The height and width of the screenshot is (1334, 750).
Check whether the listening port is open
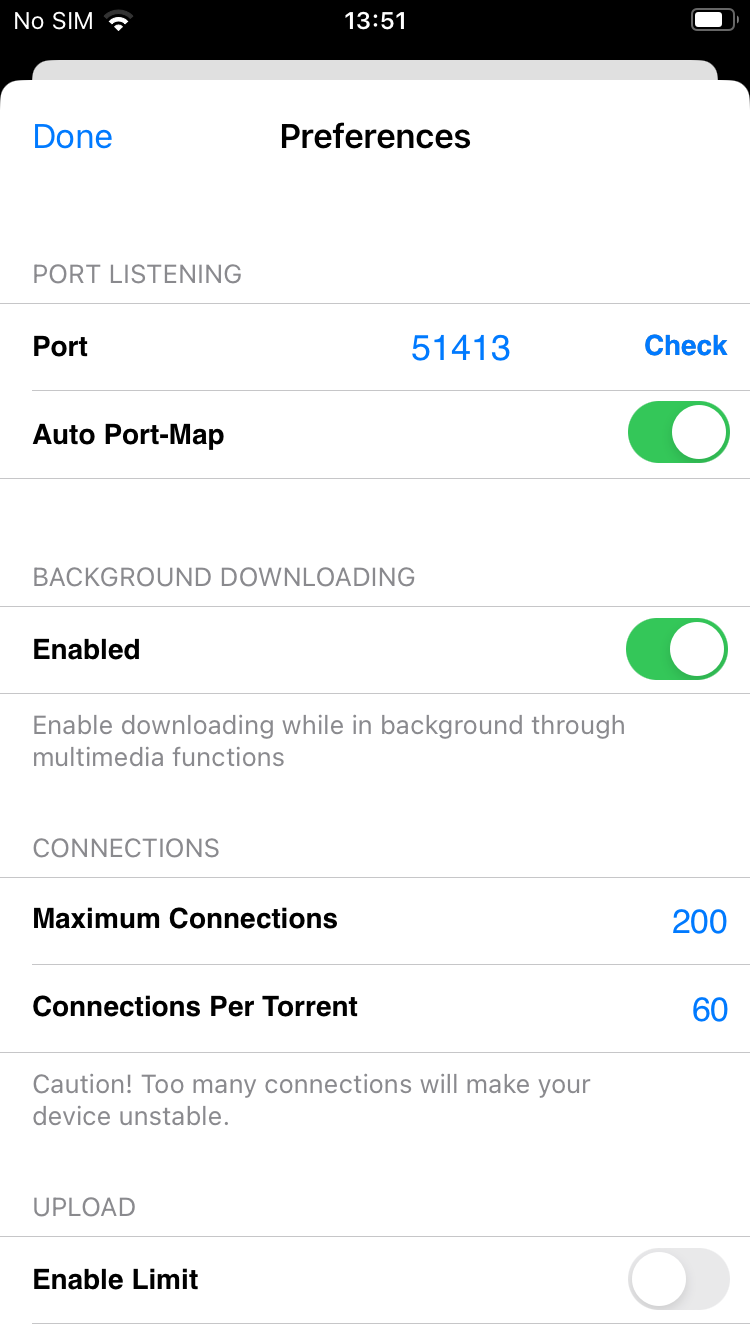click(x=686, y=346)
